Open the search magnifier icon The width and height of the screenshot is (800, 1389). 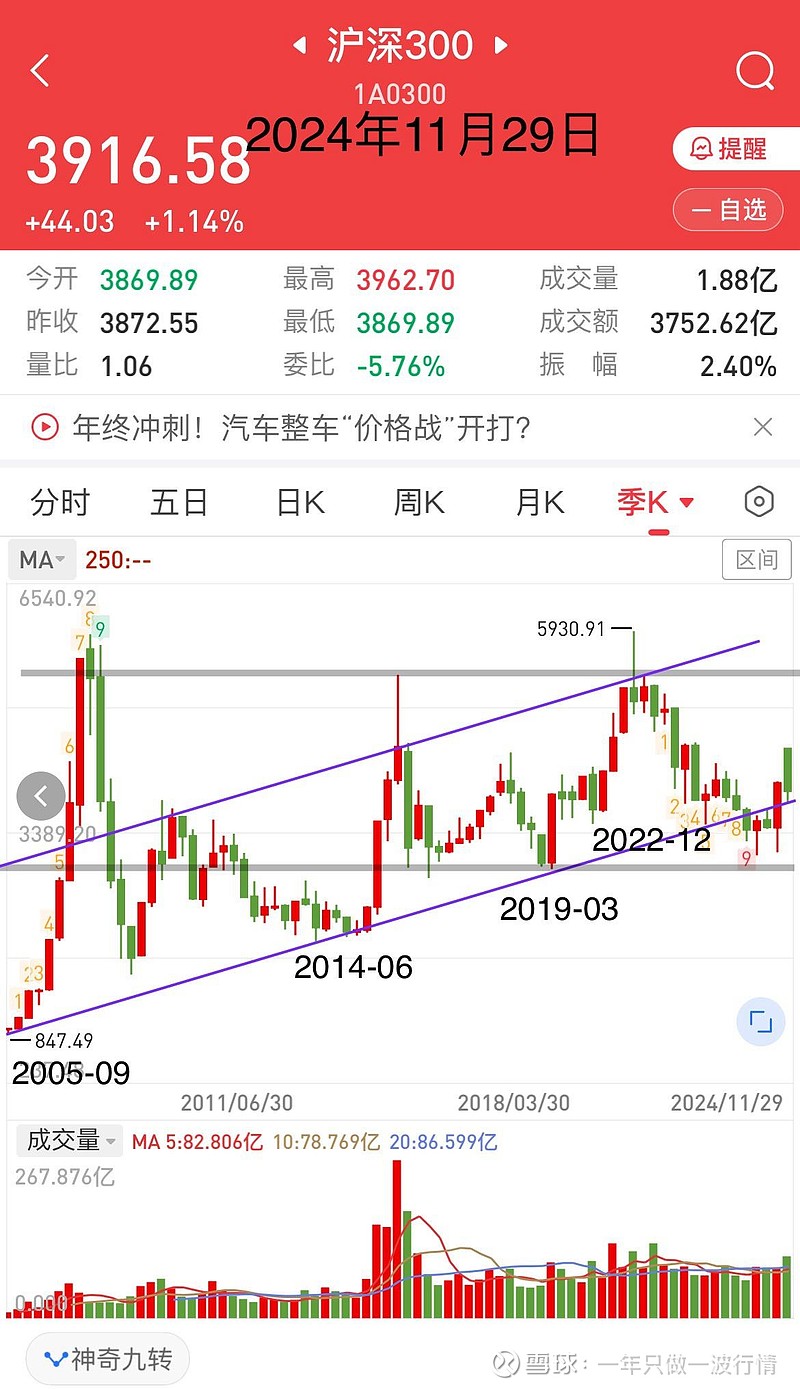[755, 71]
